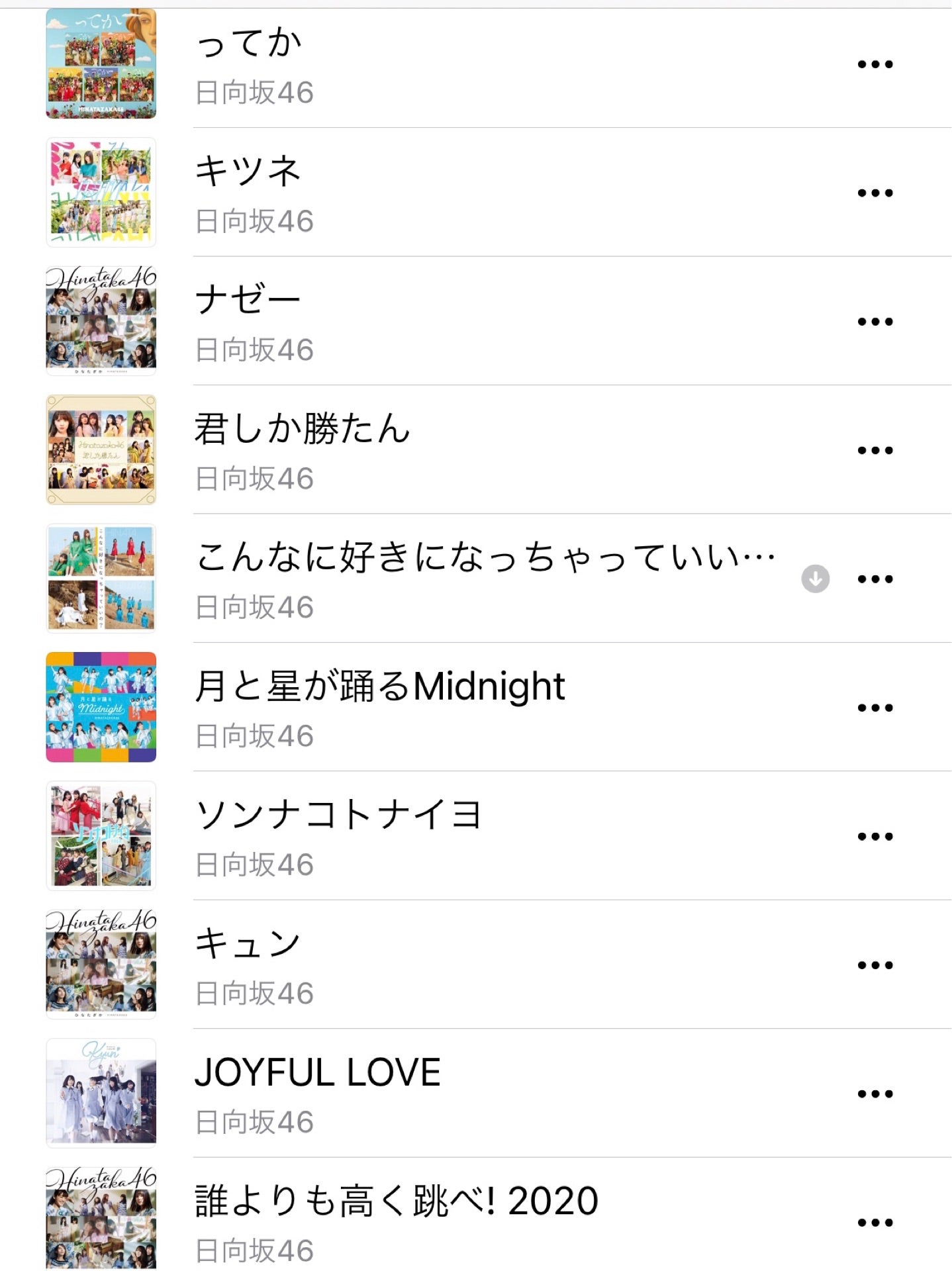Open more options for 月と星が踊るMidnight
The width and height of the screenshot is (952, 1271).
tap(875, 708)
